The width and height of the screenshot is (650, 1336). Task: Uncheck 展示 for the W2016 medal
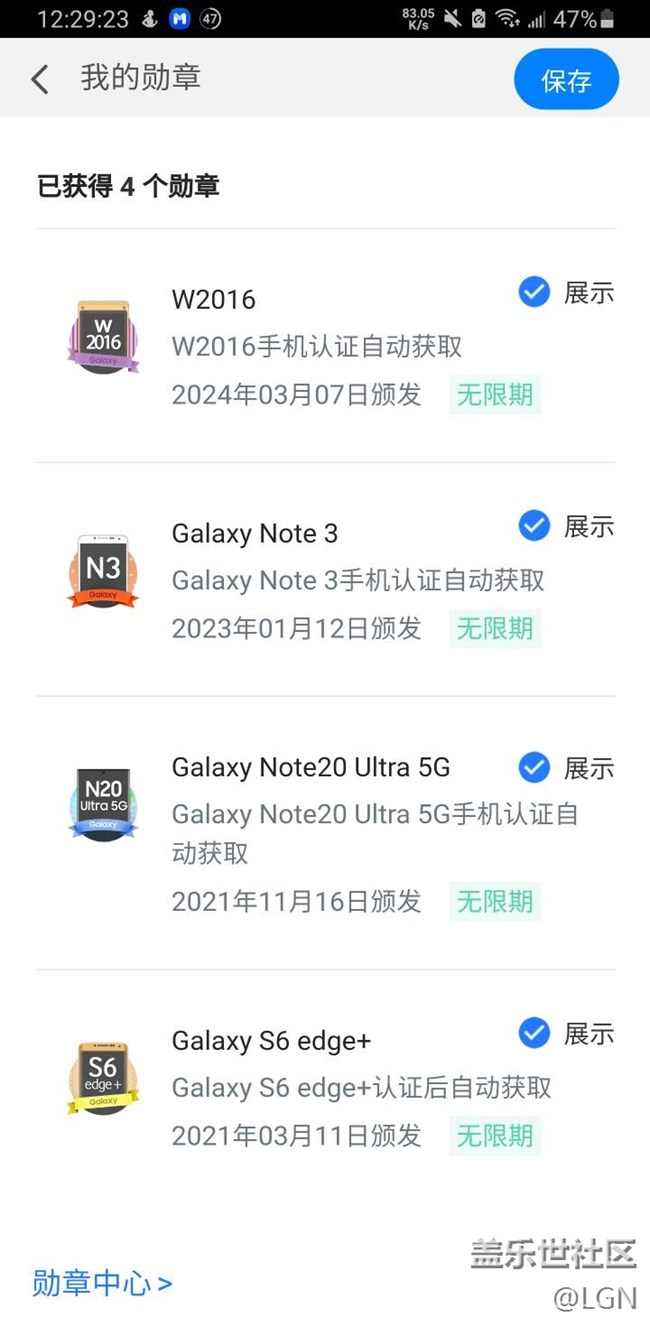(534, 292)
